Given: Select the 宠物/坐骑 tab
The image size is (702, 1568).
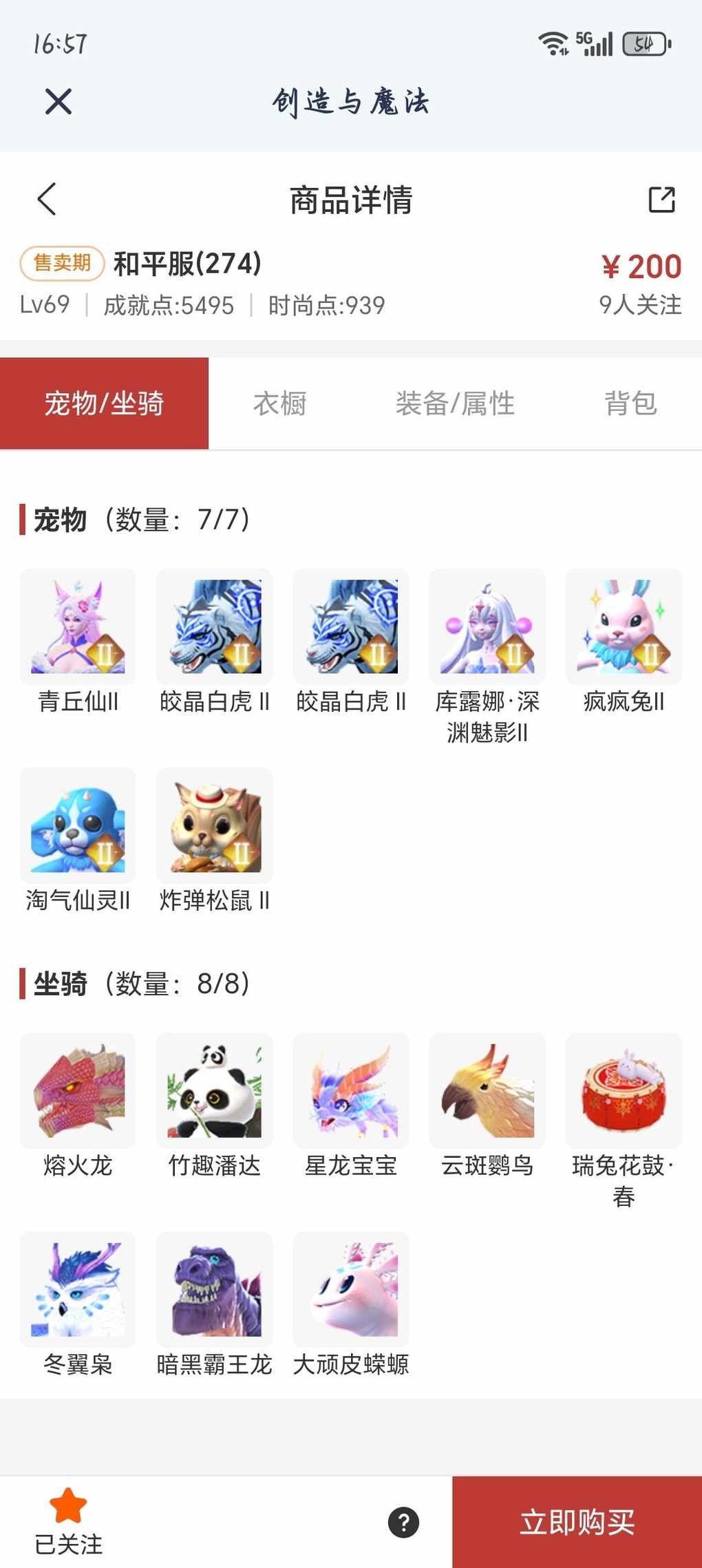Looking at the screenshot, I should coord(104,403).
